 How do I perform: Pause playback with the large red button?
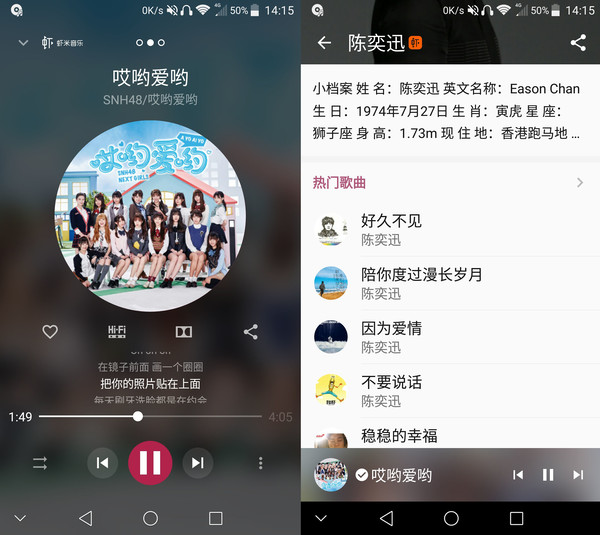click(x=150, y=463)
